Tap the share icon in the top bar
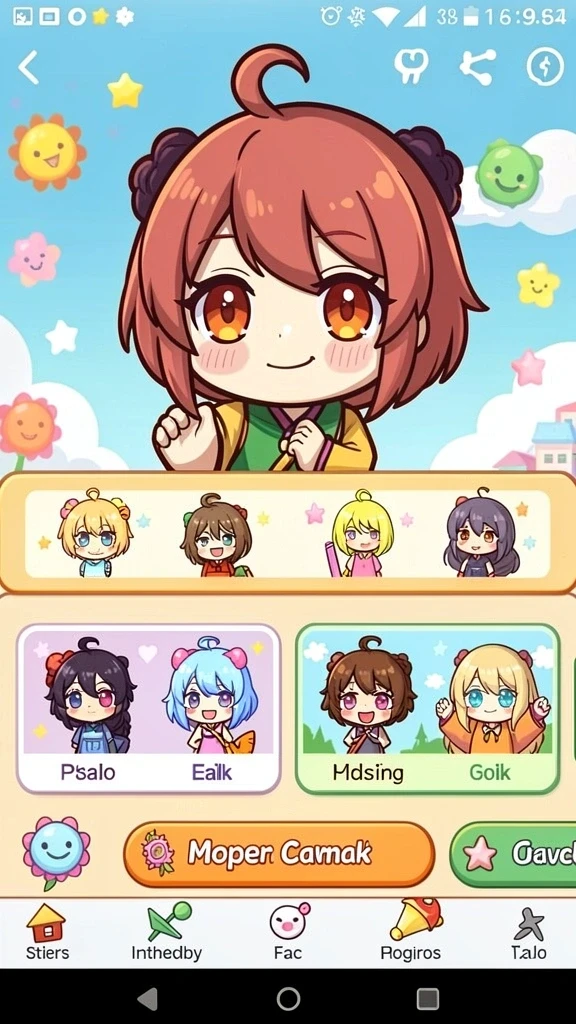576x1024 pixels. click(477, 67)
